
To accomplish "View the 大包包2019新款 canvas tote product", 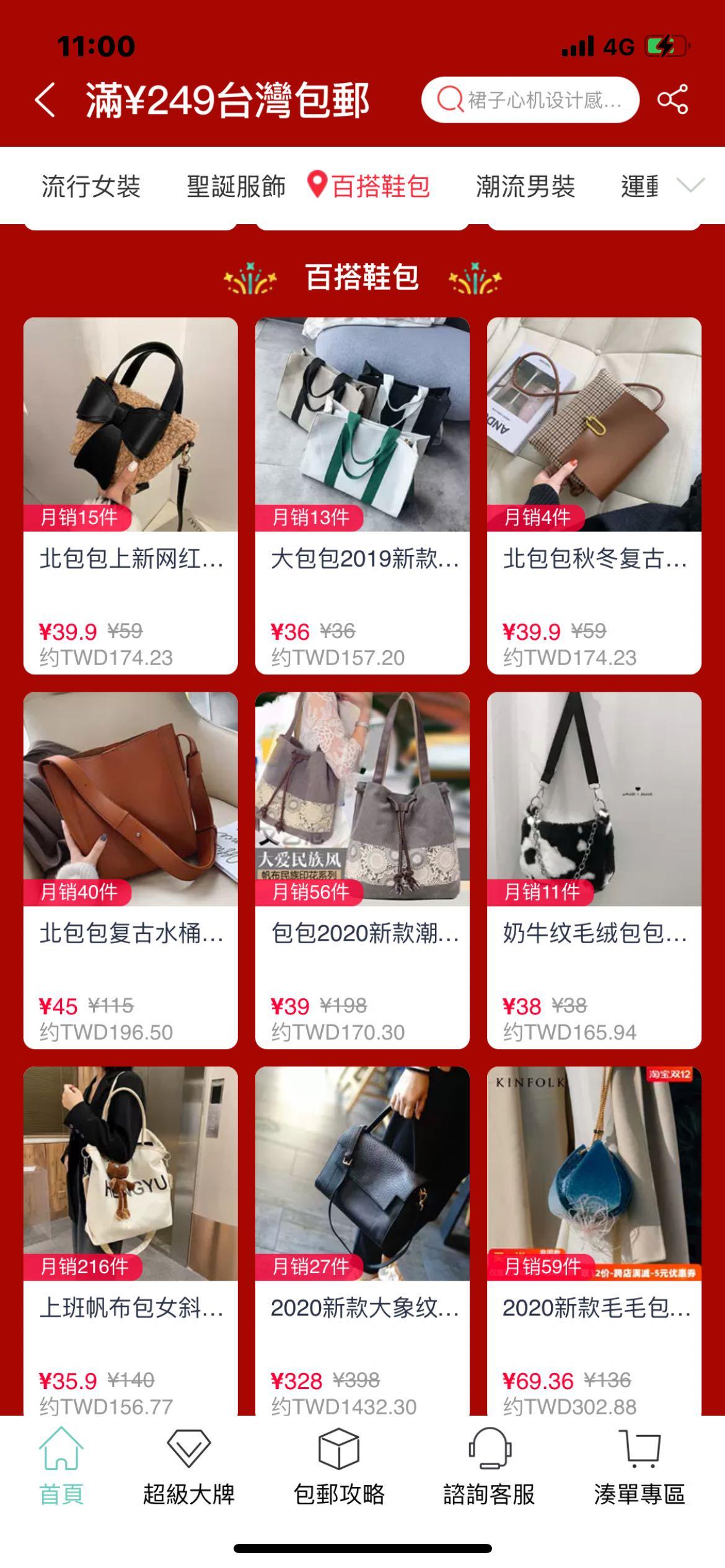I will pos(362,494).
